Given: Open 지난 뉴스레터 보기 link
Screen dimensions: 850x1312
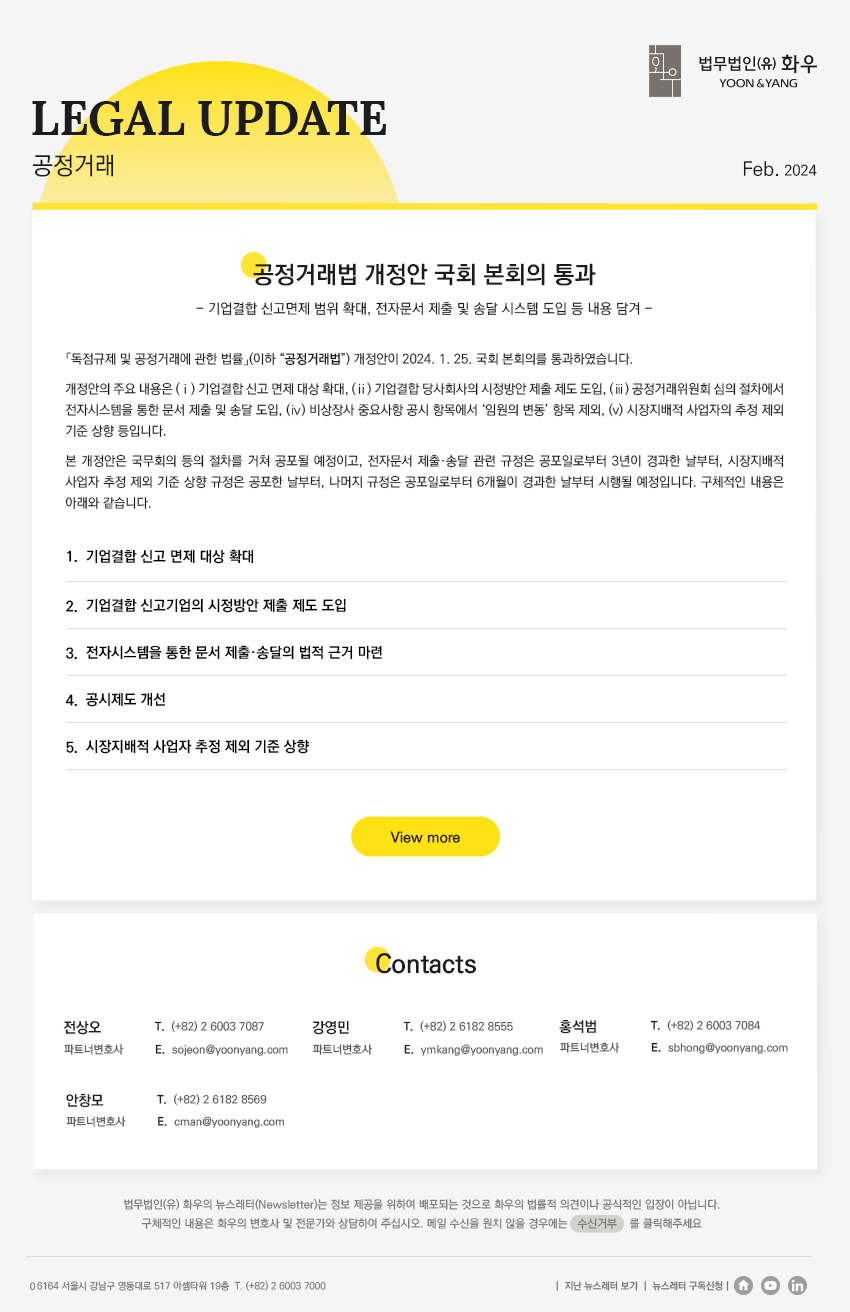Looking at the screenshot, I should (600, 1286).
